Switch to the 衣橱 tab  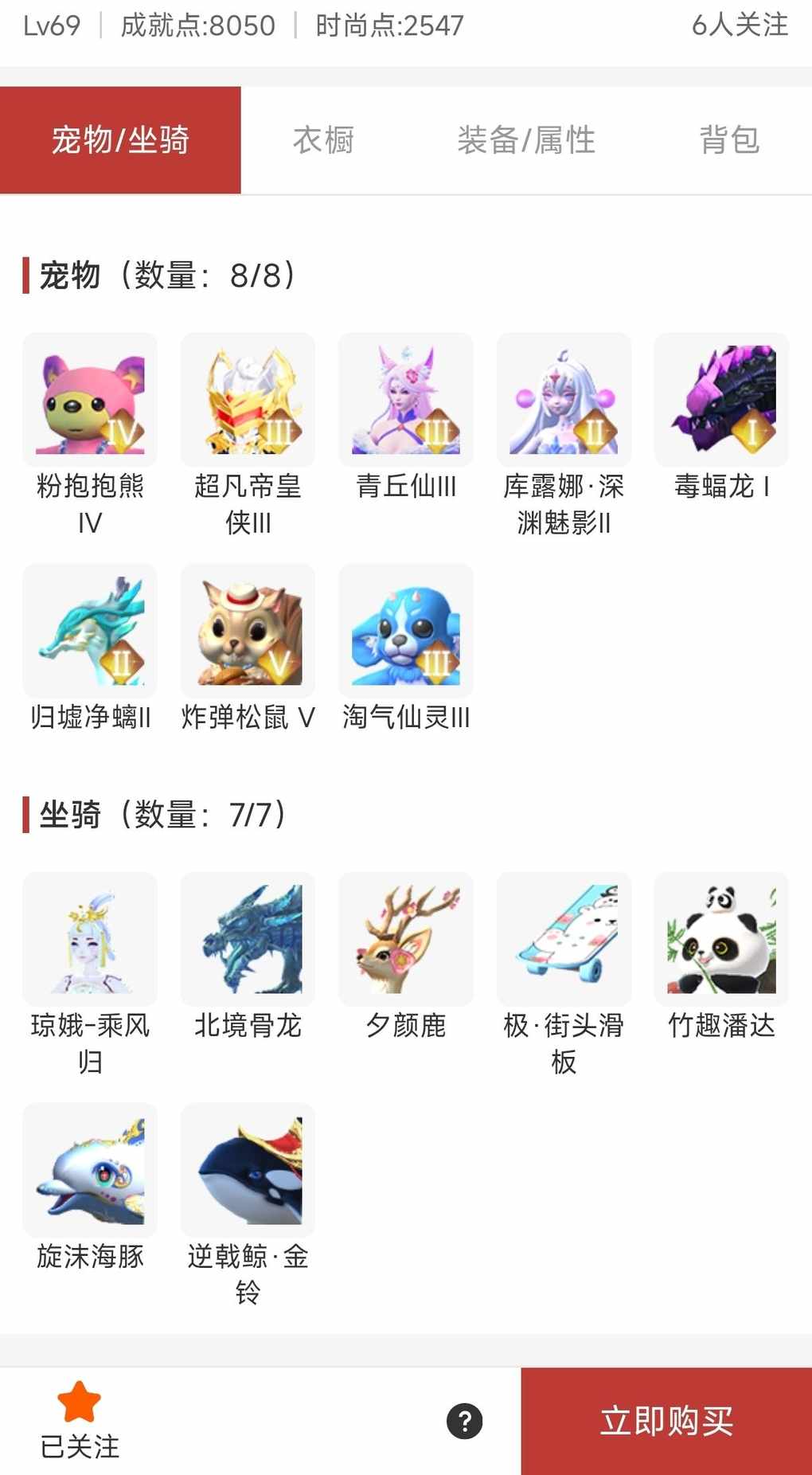(323, 140)
